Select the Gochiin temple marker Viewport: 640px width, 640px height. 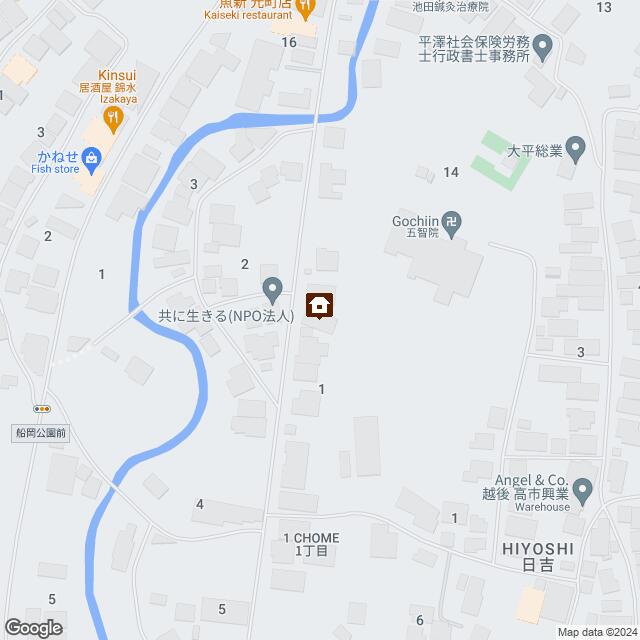[452, 227]
